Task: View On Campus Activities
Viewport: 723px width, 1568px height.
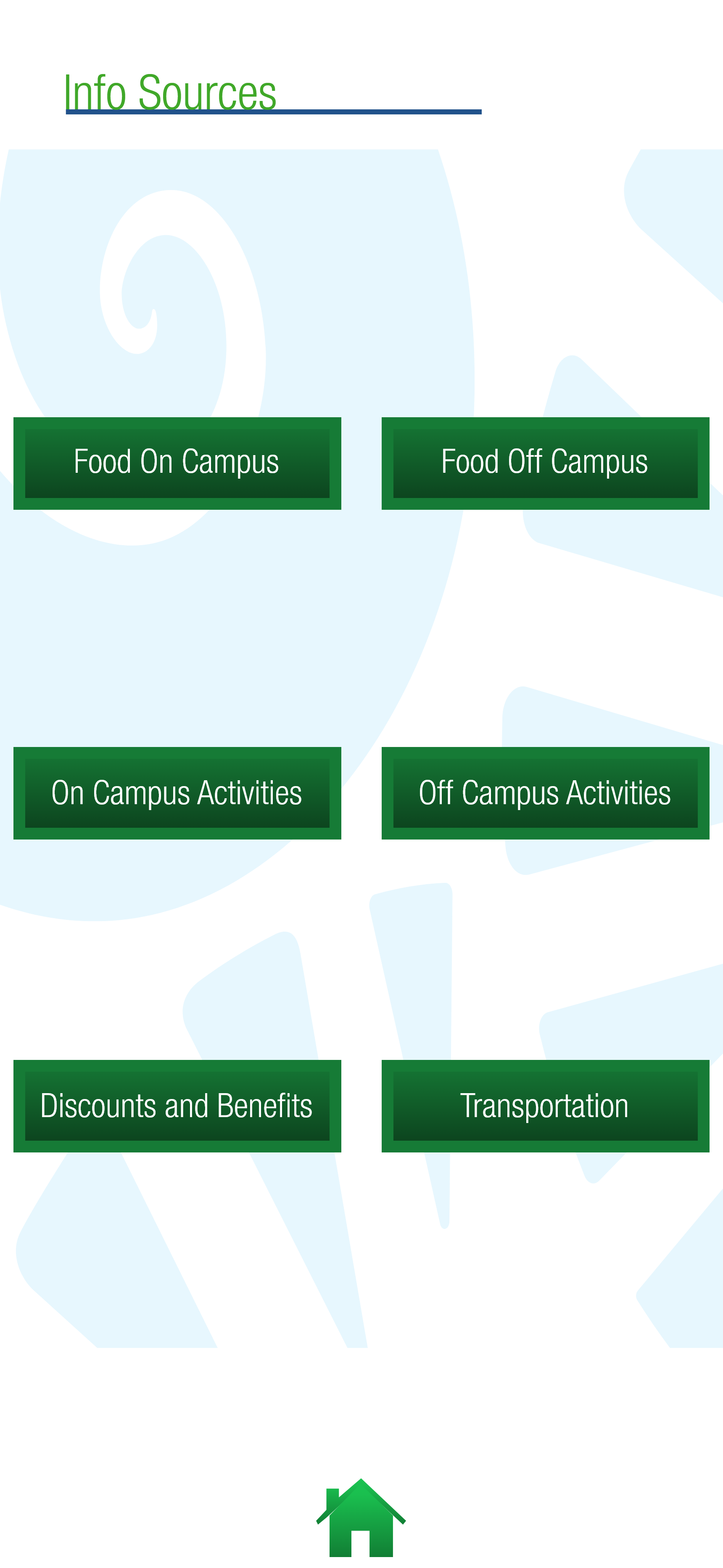Action: (177, 793)
